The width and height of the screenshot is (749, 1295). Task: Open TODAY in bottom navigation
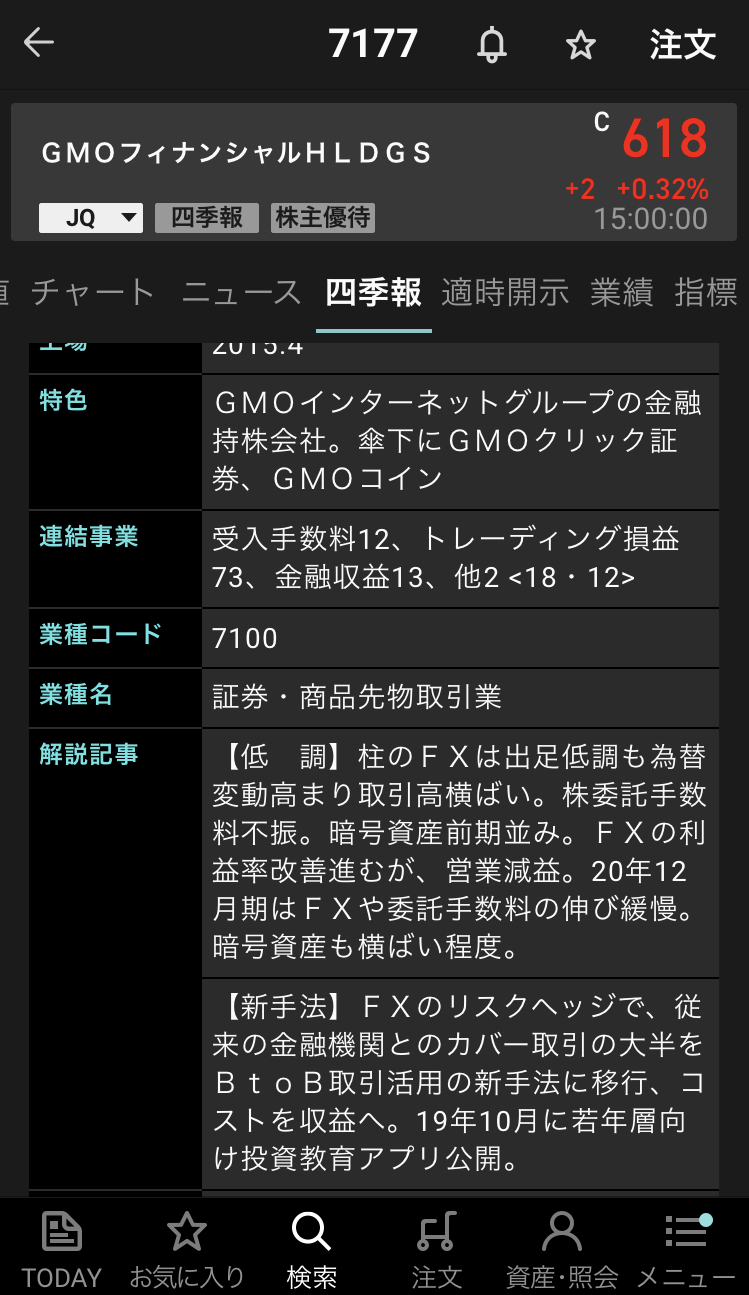pos(62,1248)
